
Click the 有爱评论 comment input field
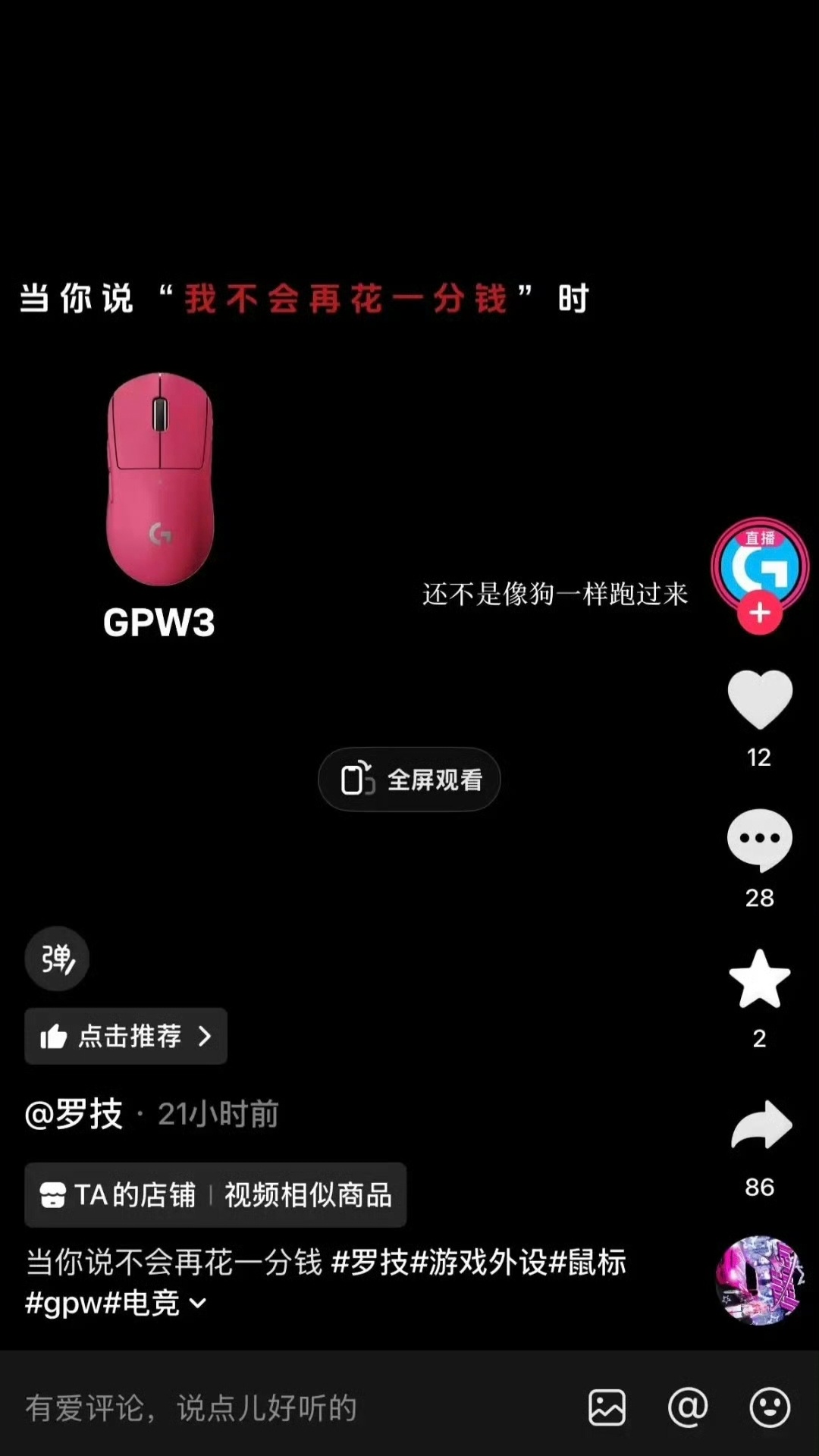(190, 1405)
